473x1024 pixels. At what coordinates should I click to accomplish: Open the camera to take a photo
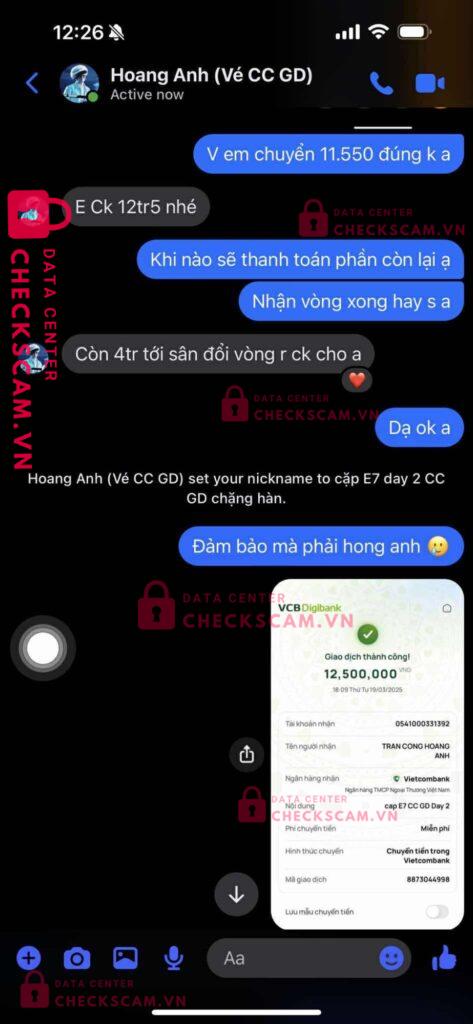click(x=77, y=958)
